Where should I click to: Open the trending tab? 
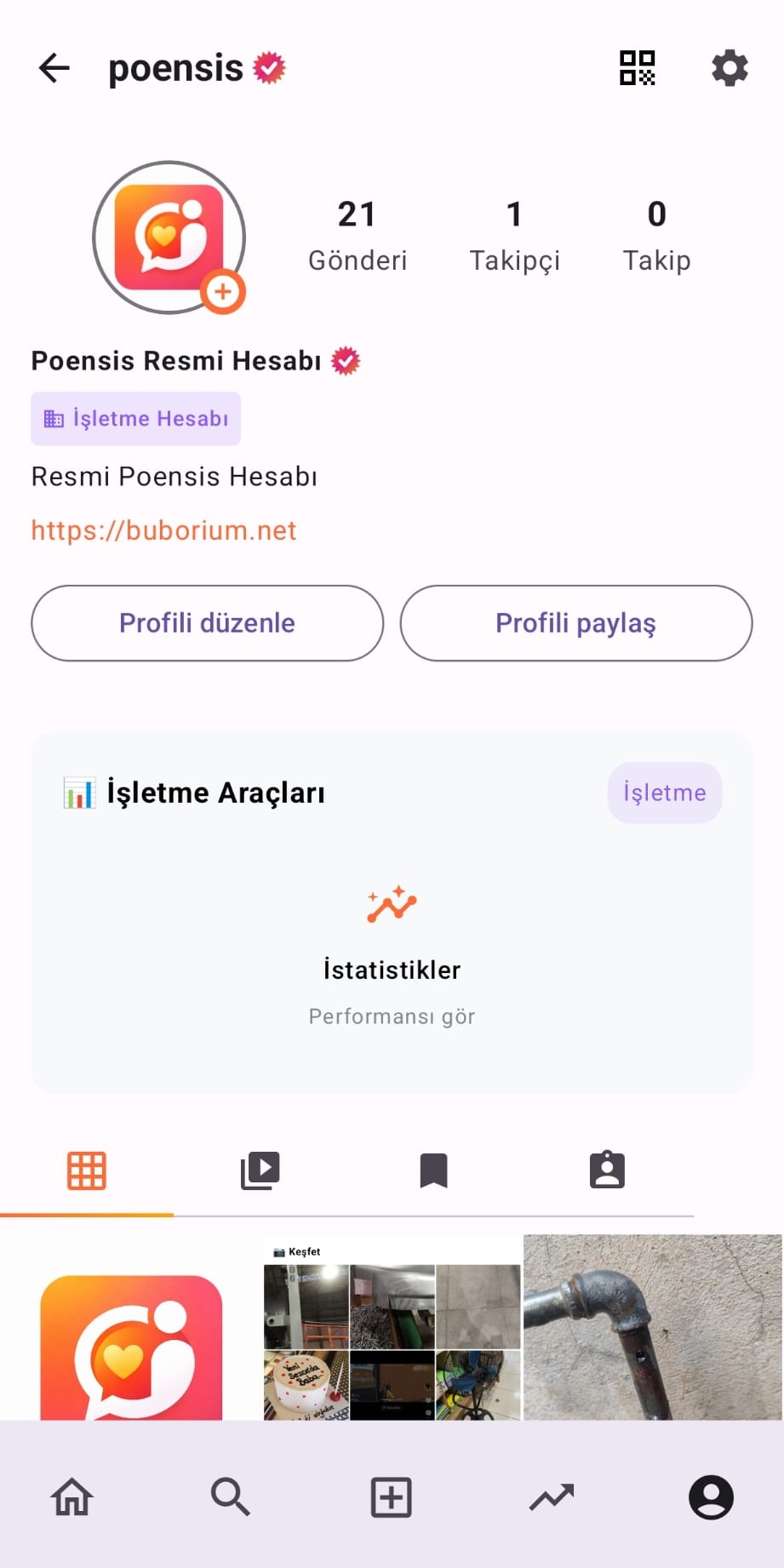point(552,1496)
